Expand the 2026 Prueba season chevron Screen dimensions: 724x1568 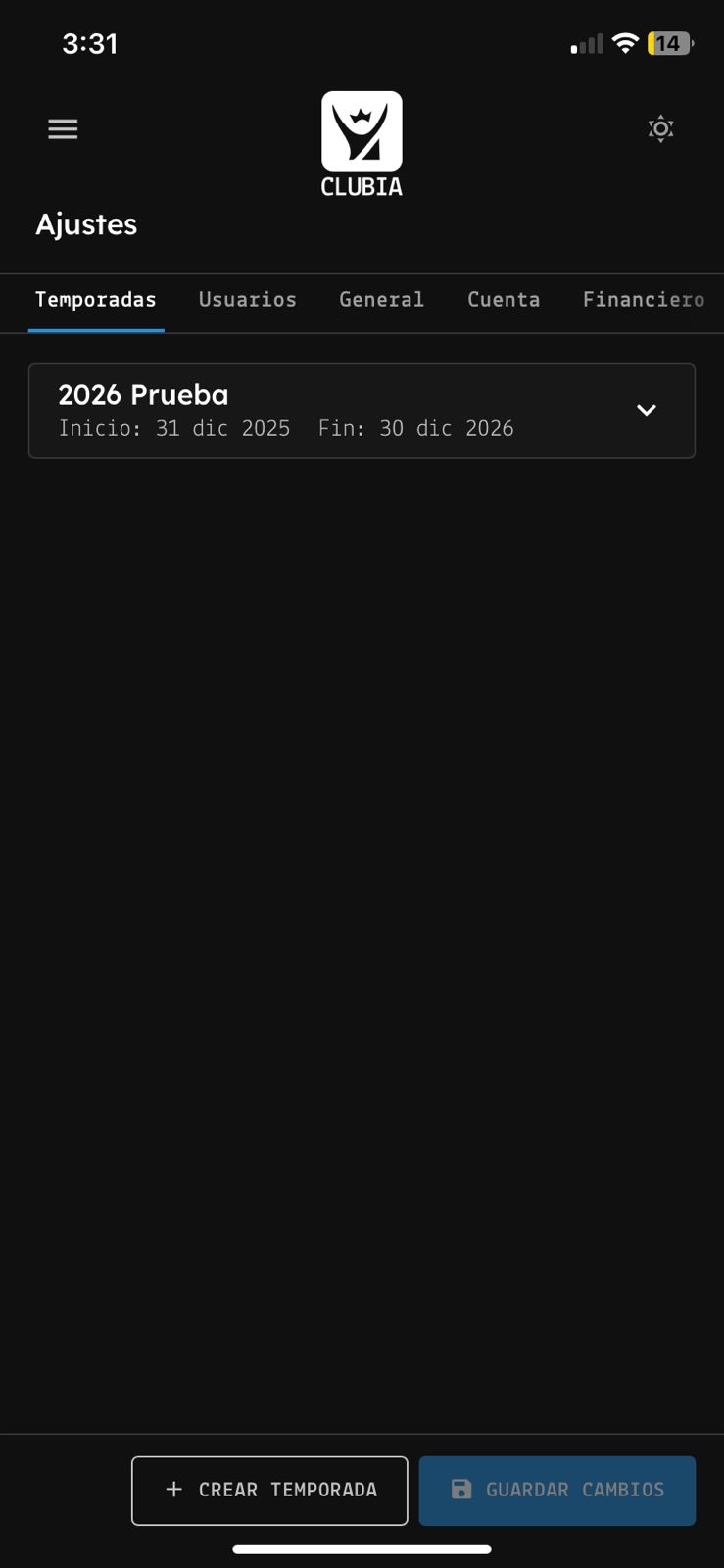(x=647, y=410)
